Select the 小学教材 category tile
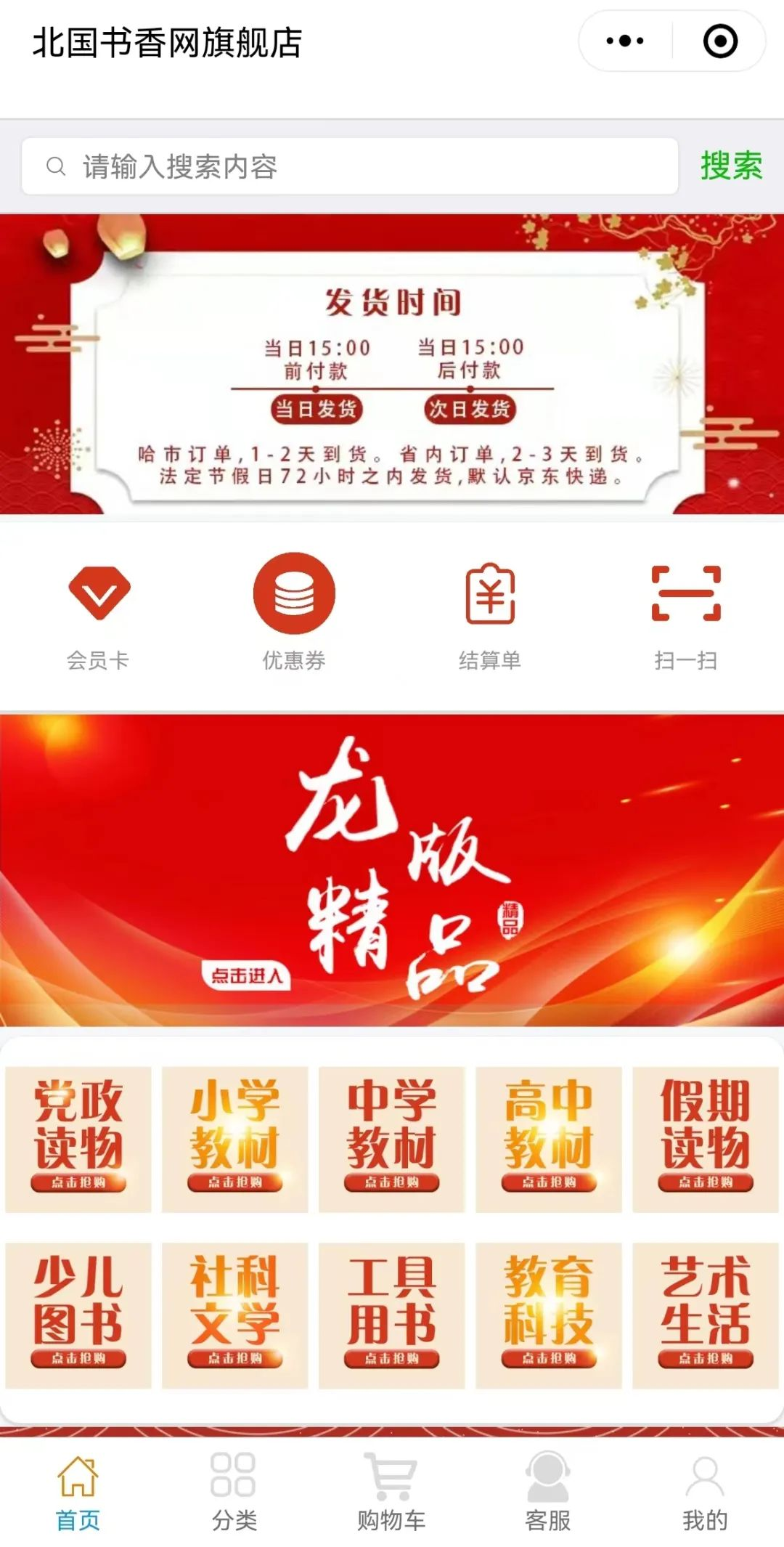The height and width of the screenshot is (1547, 784). (x=234, y=1139)
